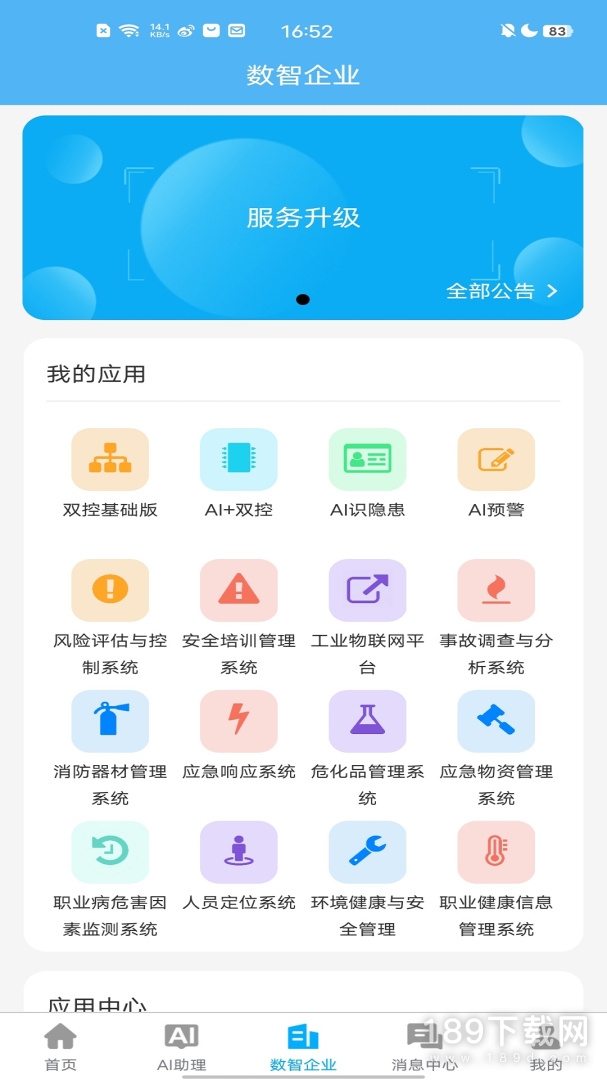Open 事故调查与分析系统
The height and width of the screenshot is (1080, 607).
(496, 591)
